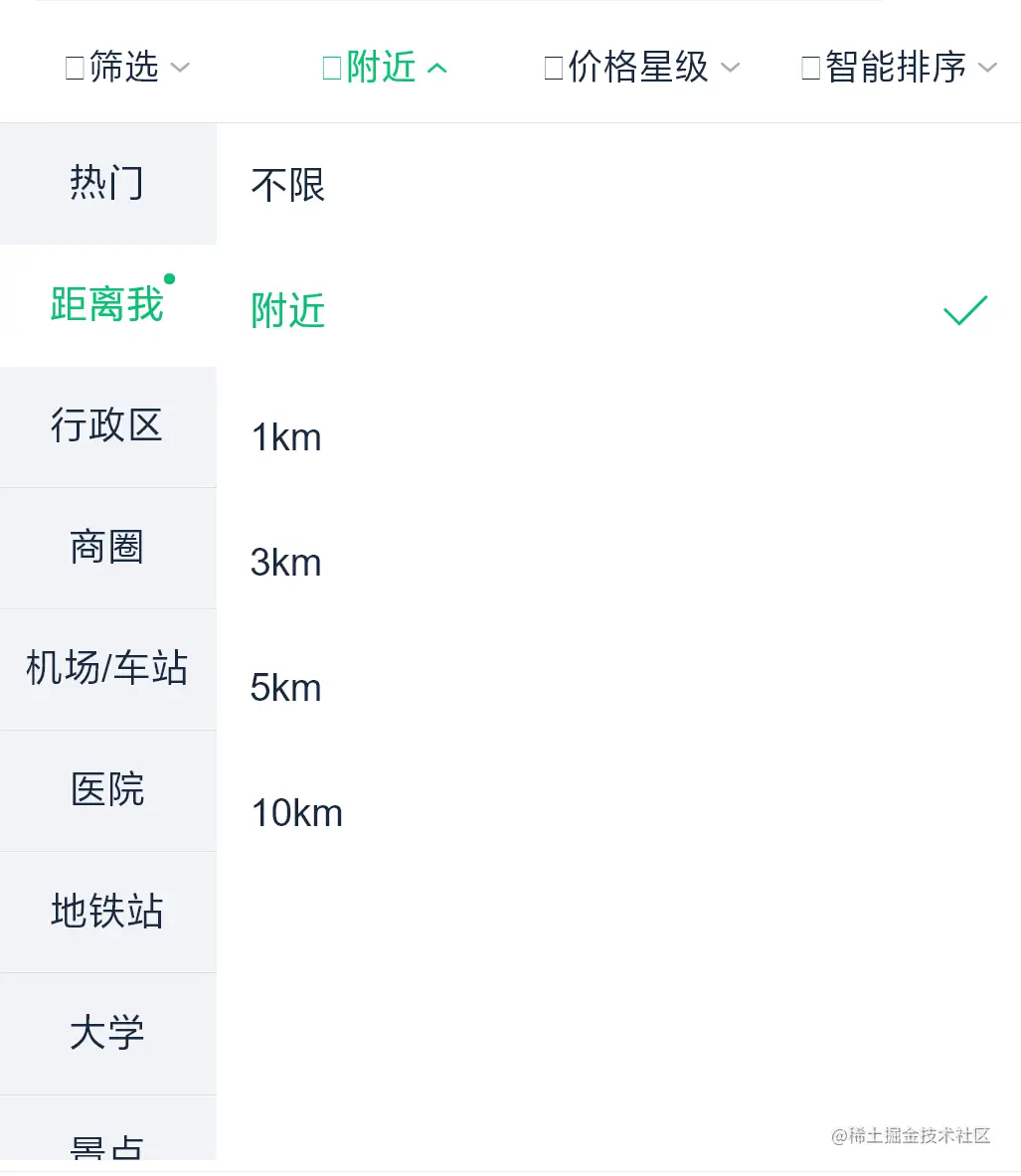Open the 筛选 filter dropdown
This screenshot has width=1021, height=1176.
point(126,68)
